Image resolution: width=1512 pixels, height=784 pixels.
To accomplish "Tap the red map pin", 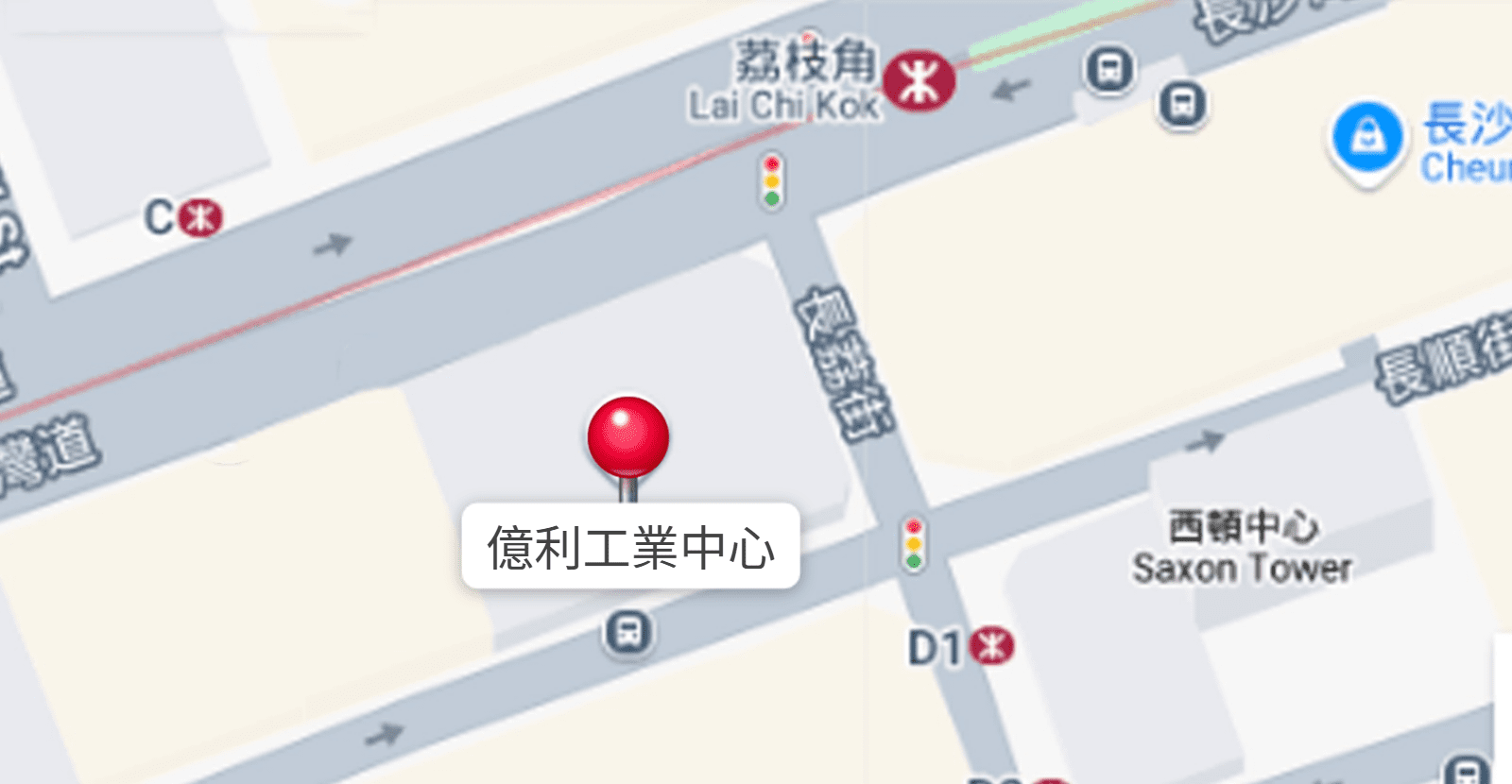I will tap(627, 437).
